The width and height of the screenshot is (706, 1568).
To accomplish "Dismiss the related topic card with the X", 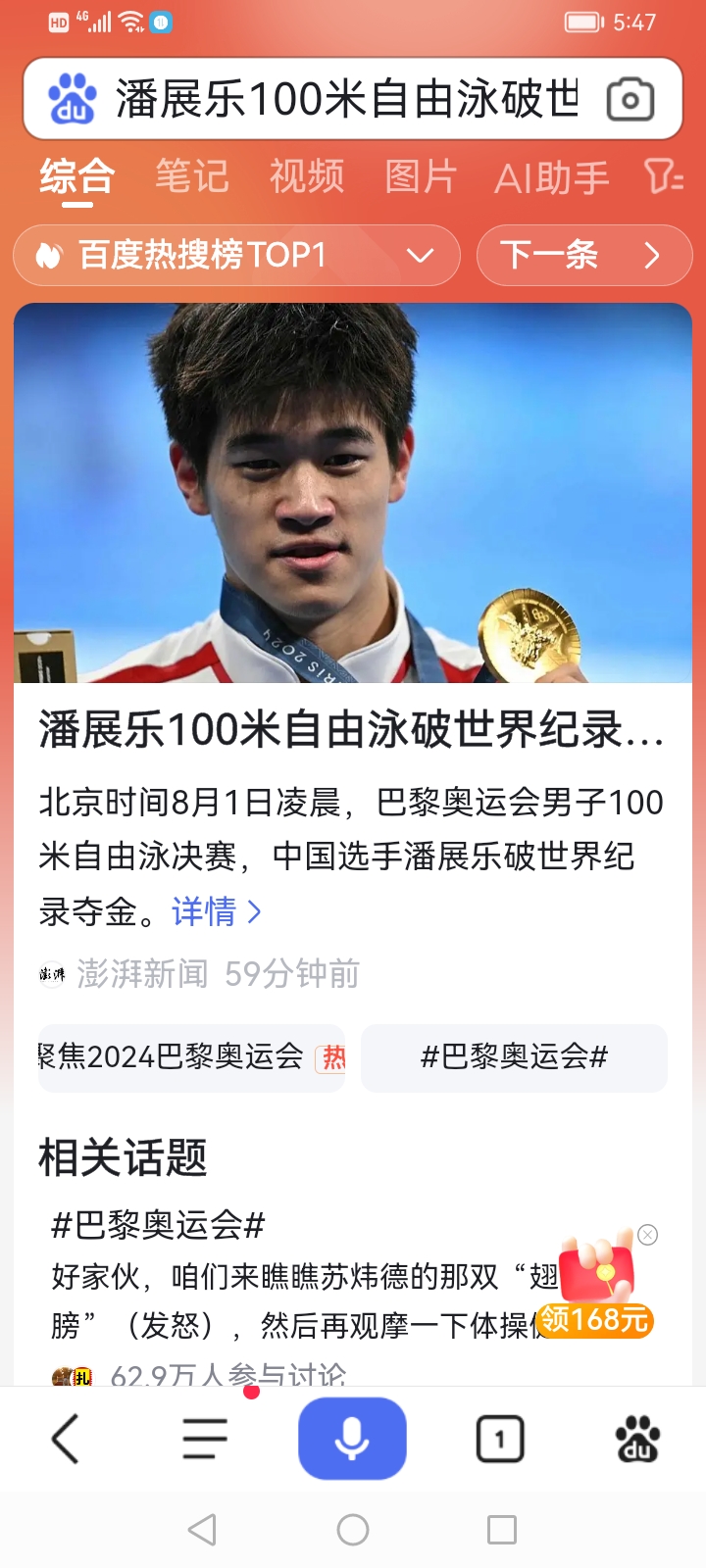I will (647, 1235).
